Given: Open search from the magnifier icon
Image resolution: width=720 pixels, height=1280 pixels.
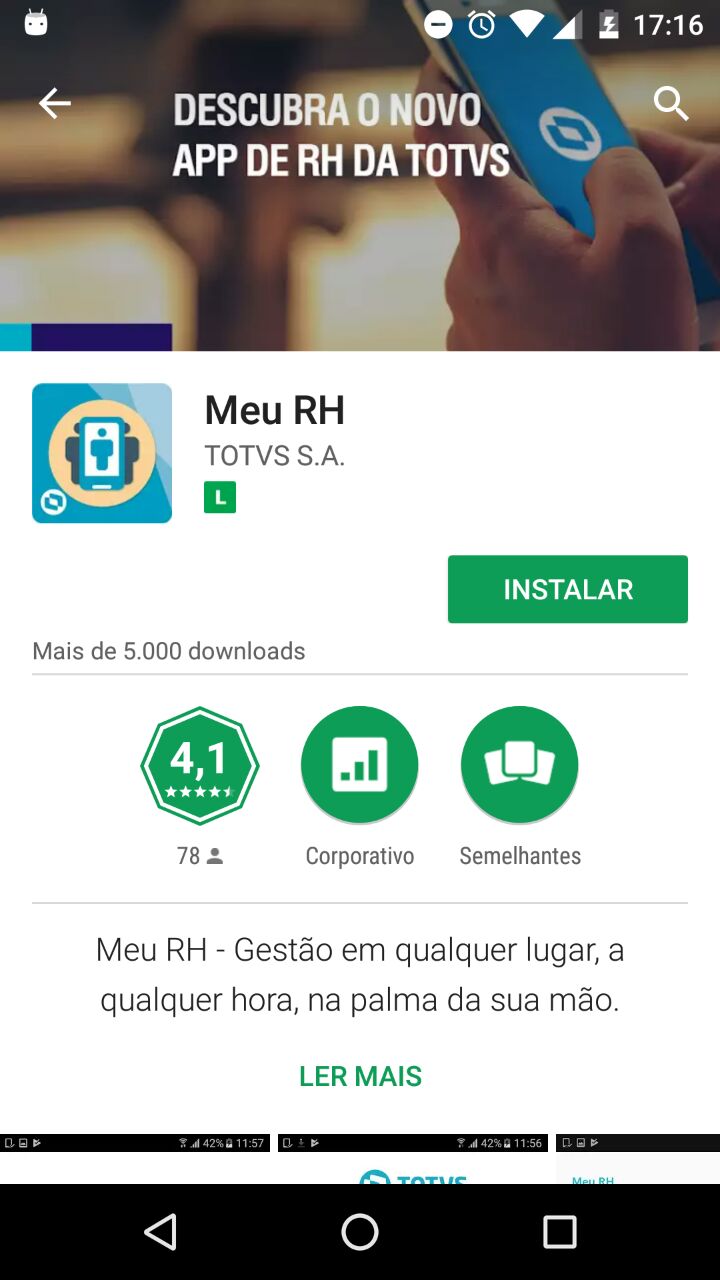Looking at the screenshot, I should [671, 103].
